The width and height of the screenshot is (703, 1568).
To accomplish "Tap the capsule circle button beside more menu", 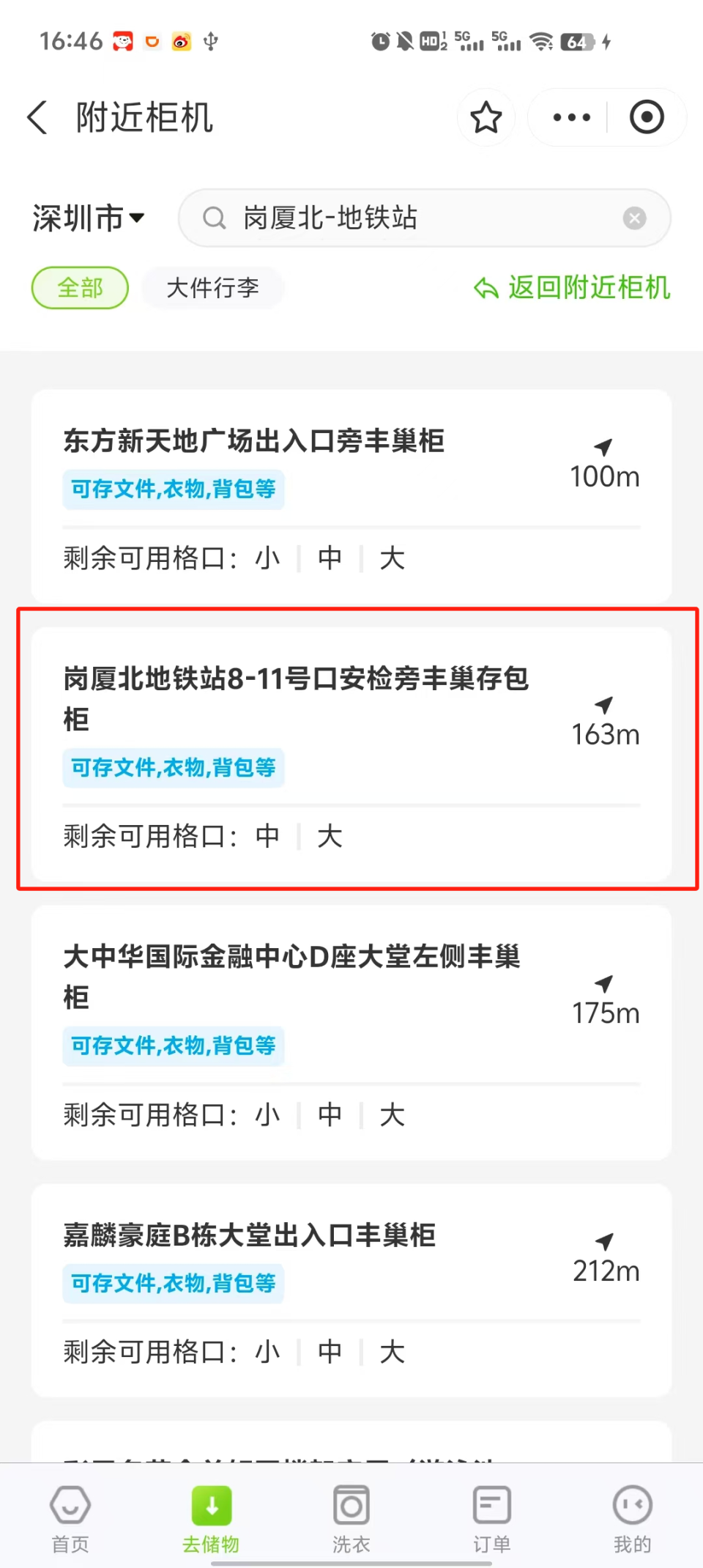I will [647, 117].
